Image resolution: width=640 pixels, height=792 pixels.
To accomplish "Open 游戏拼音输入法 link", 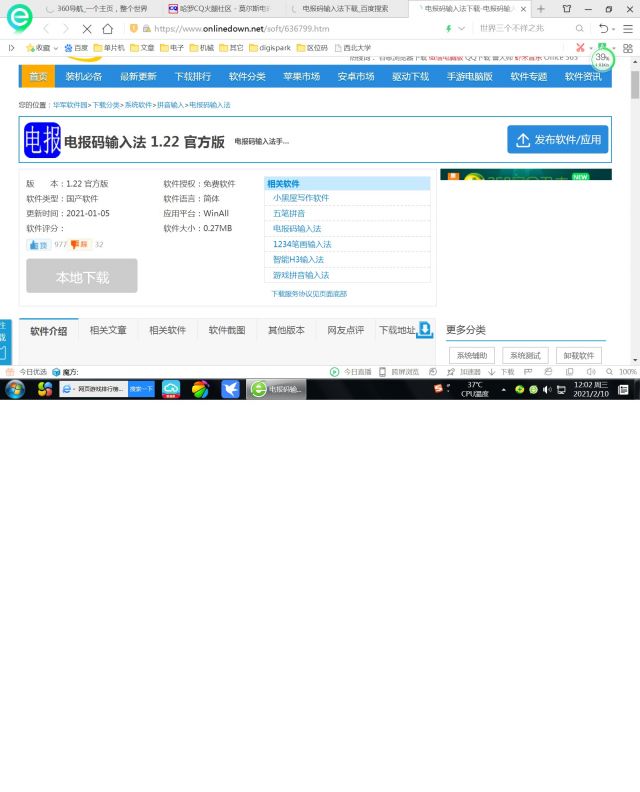I will (300, 275).
